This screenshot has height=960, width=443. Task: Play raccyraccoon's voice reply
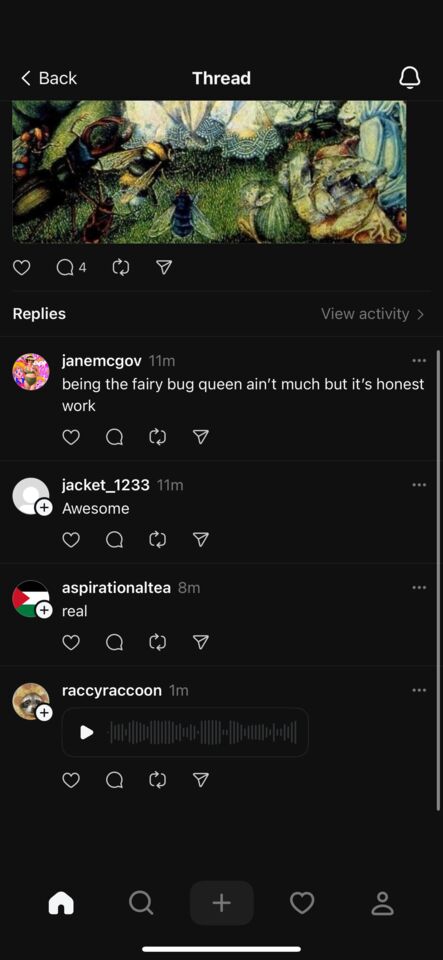click(87, 732)
